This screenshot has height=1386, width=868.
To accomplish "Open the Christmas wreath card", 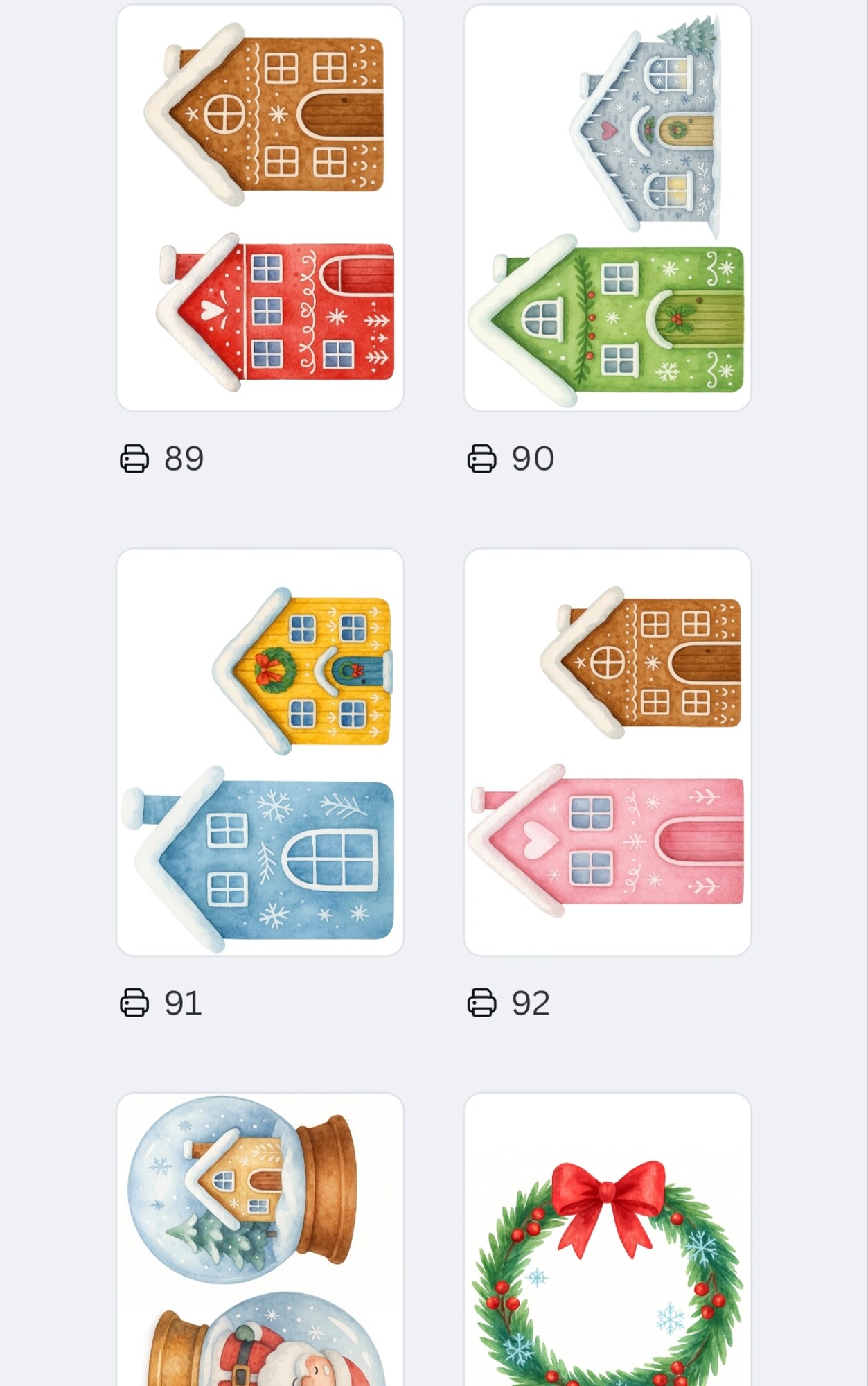I will point(607,1240).
